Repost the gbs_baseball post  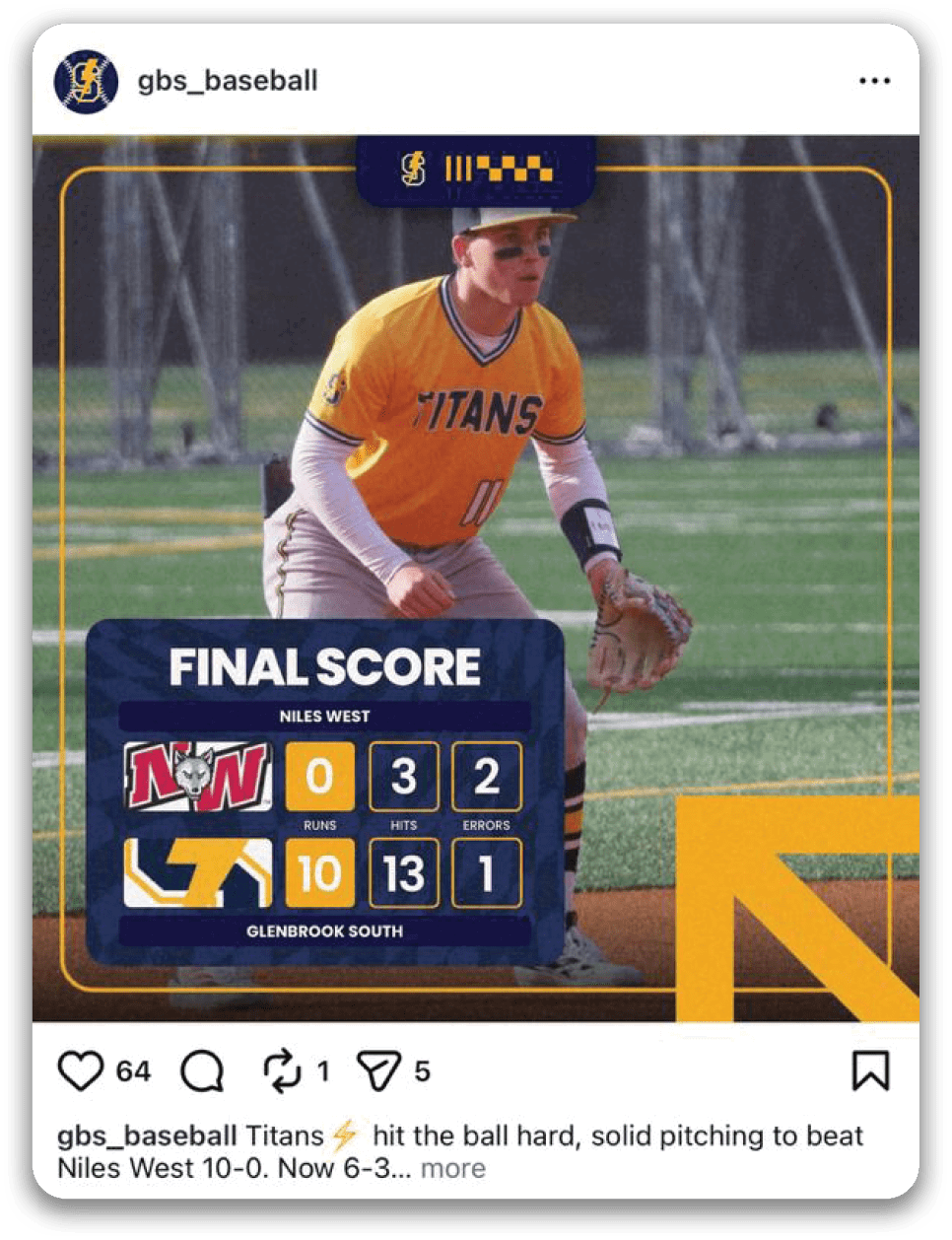[x=281, y=1071]
